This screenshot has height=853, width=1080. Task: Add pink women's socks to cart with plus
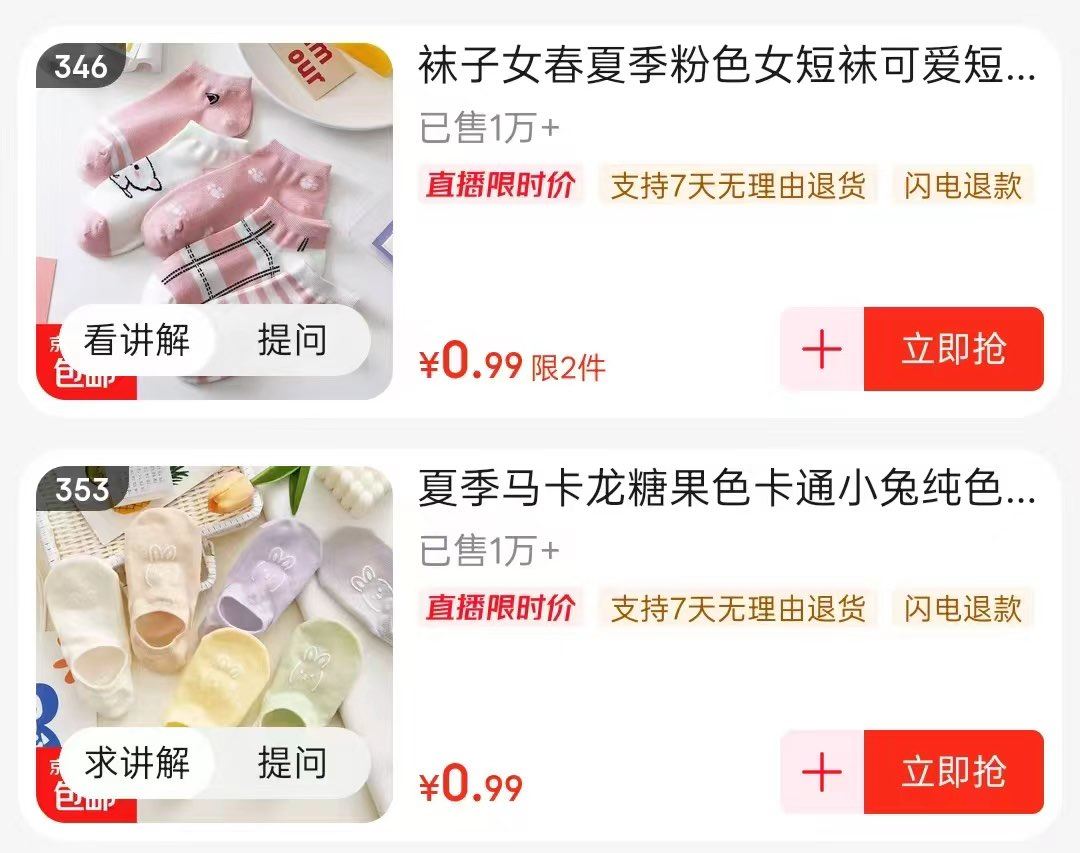pyautogui.click(x=822, y=349)
